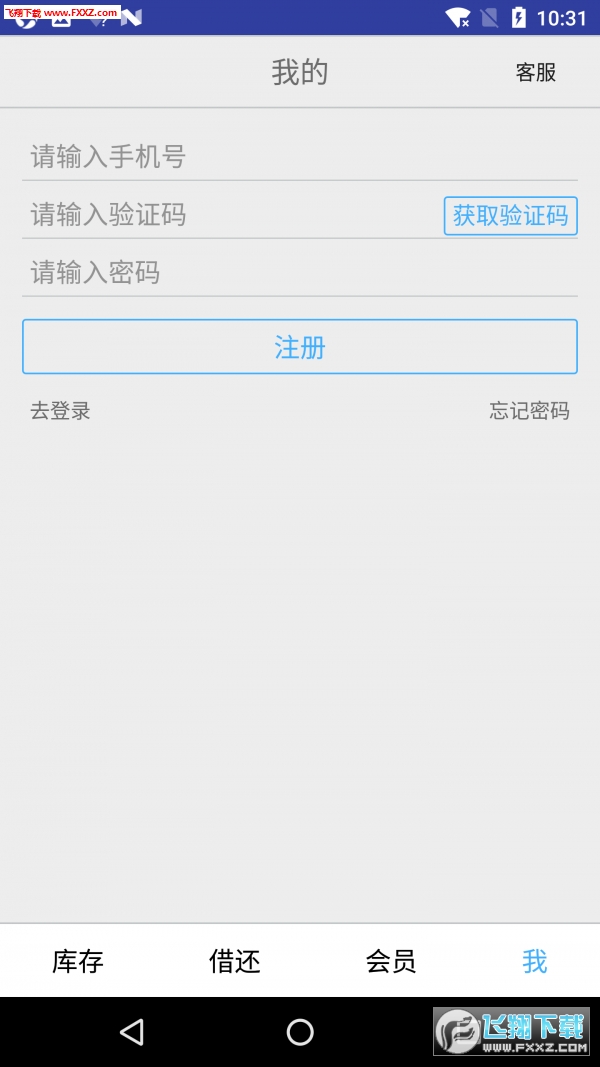Switch to the 库存 tab
600x1067 pixels.
[x=78, y=962]
